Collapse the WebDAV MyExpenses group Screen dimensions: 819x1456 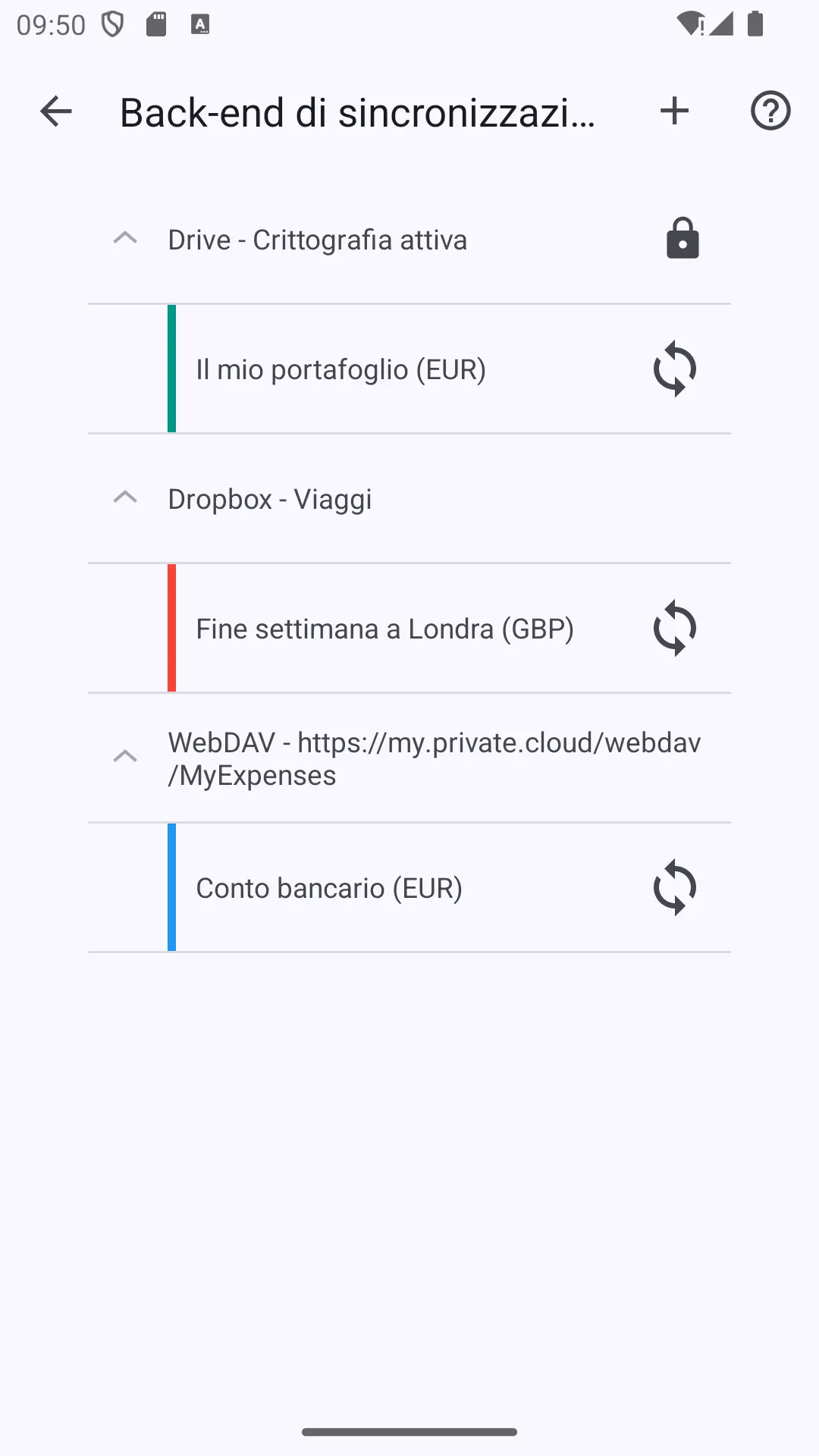coord(125,758)
